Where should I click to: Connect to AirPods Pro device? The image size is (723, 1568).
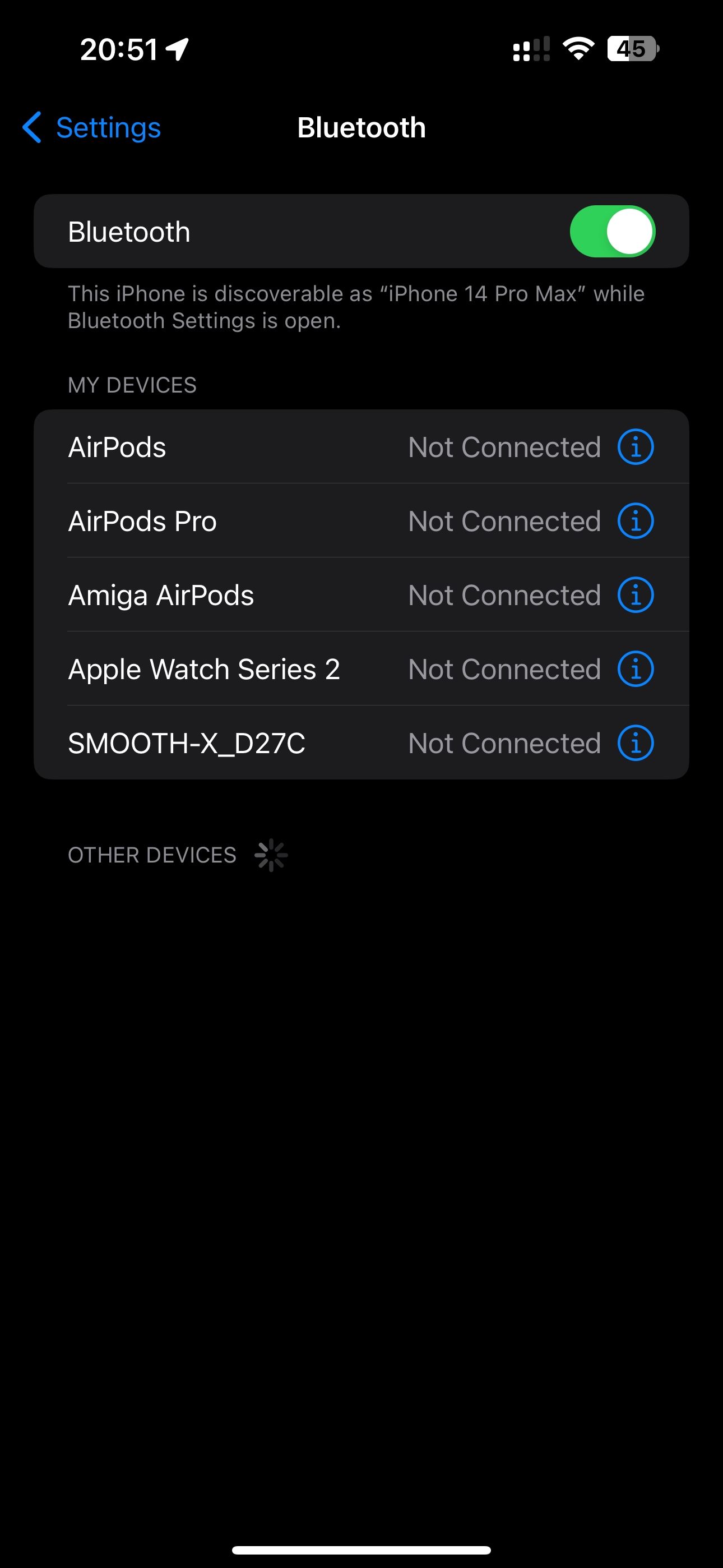(243, 520)
